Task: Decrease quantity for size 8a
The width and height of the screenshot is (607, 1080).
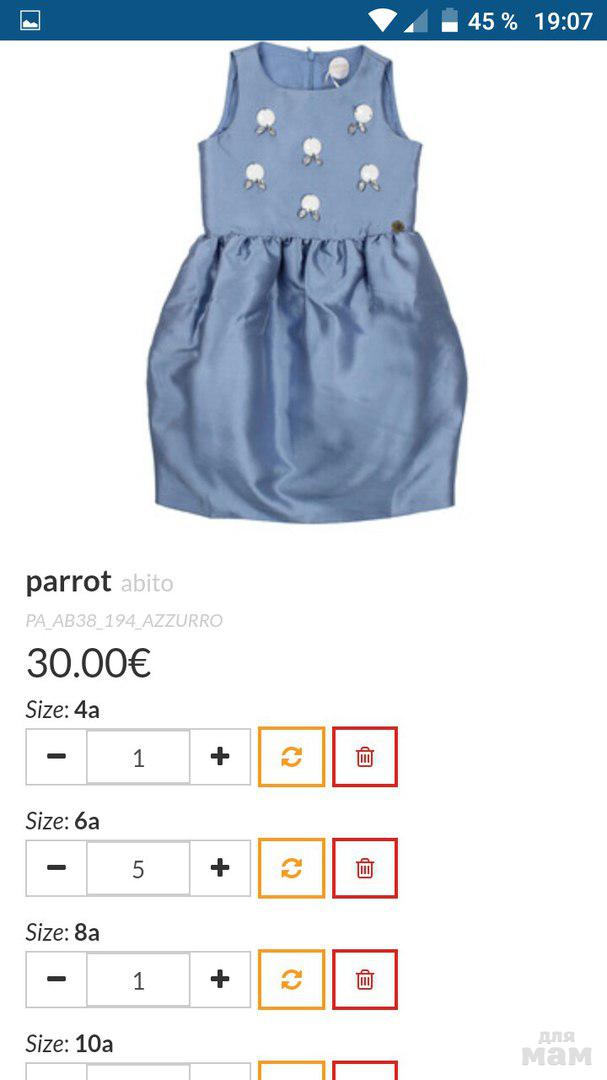Action: 56,980
